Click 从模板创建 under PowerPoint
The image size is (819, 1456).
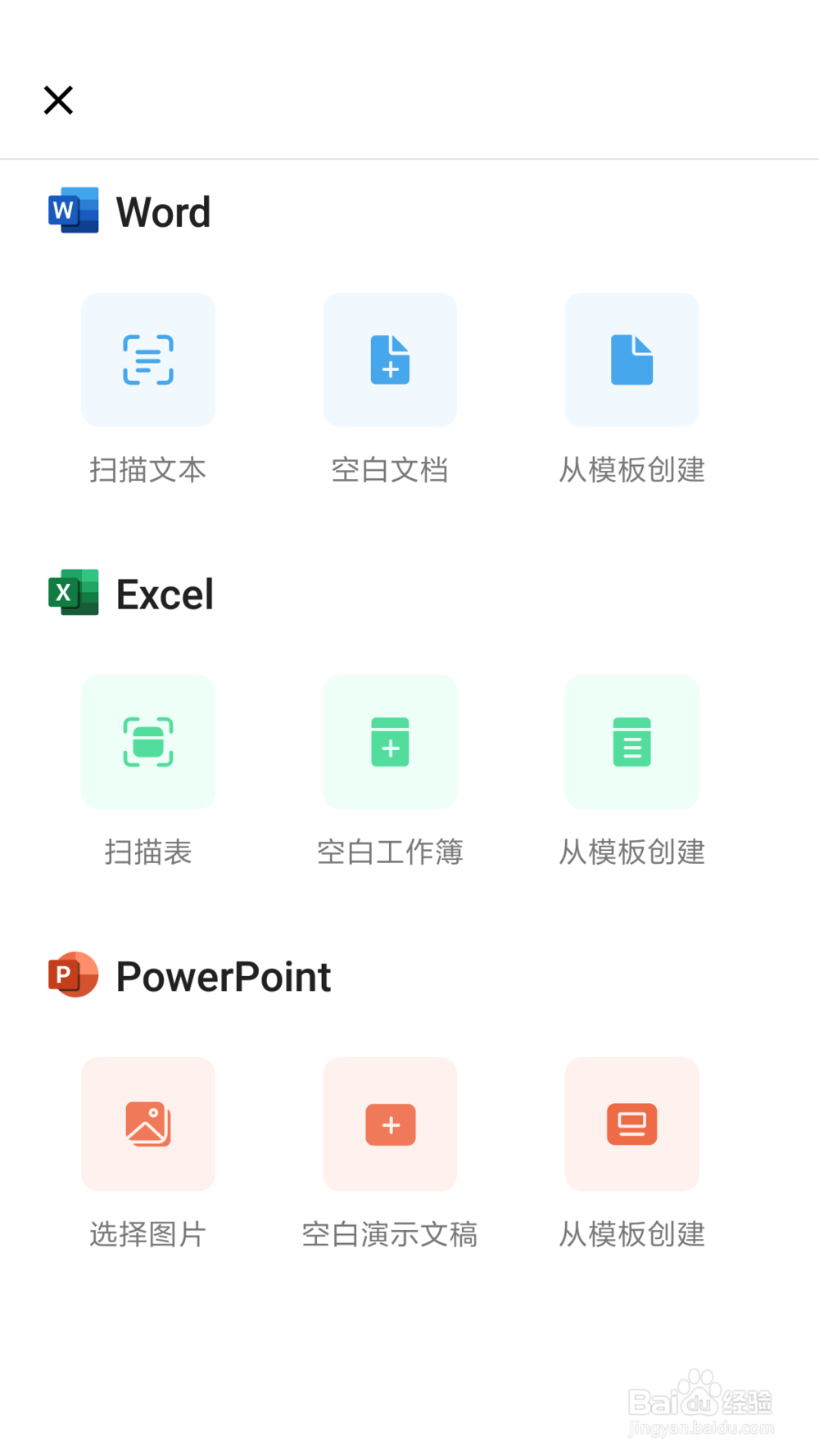click(x=631, y=1234)
